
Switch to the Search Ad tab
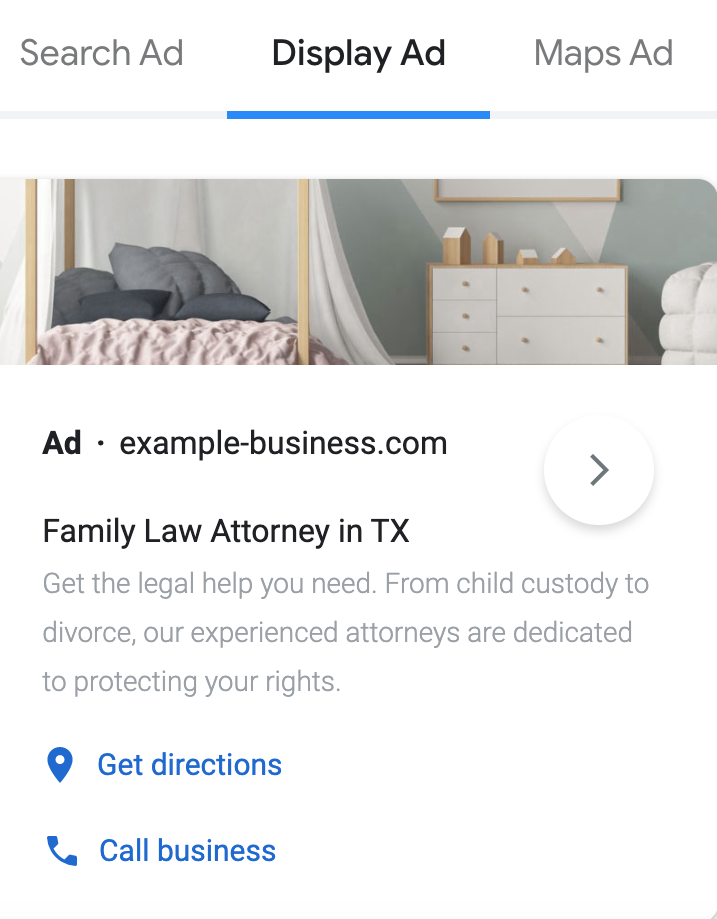(x=102, y=53)
